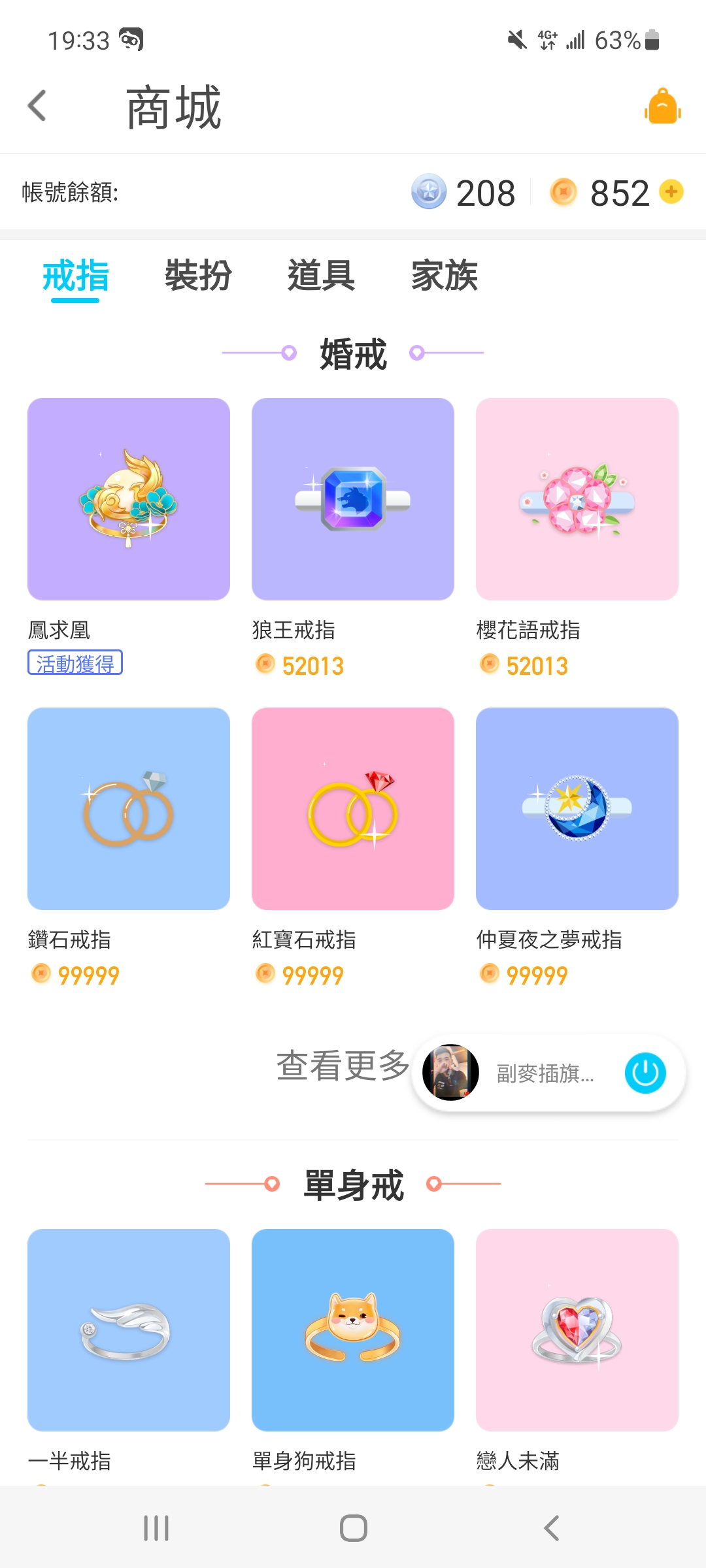Go back from the 商城 page
The image size is (706, 1568).
[x=38, y=106]
